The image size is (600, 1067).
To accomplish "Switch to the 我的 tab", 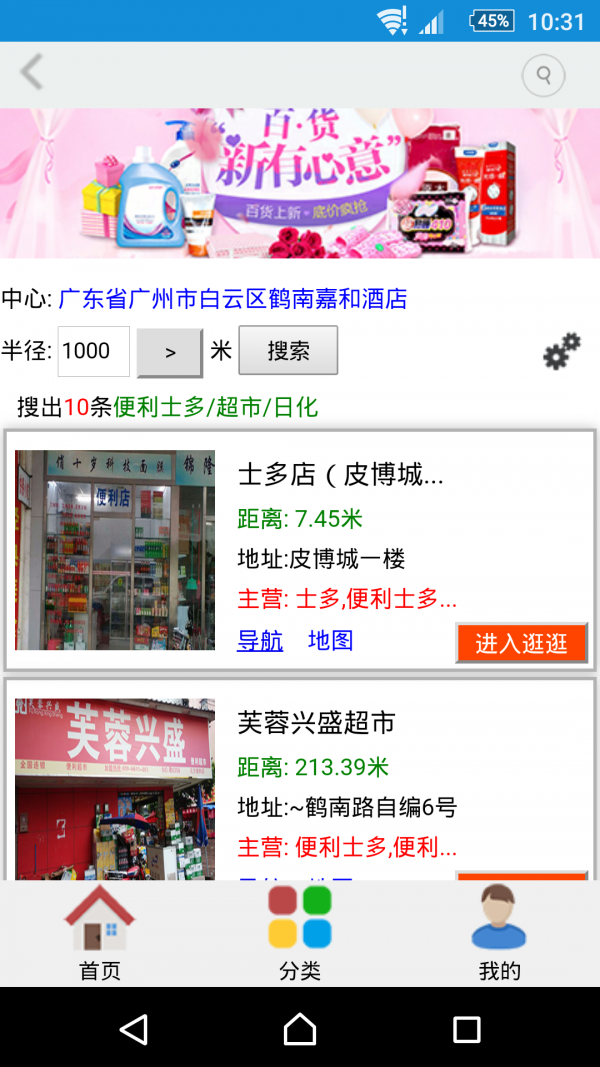I will coord(499,932).
